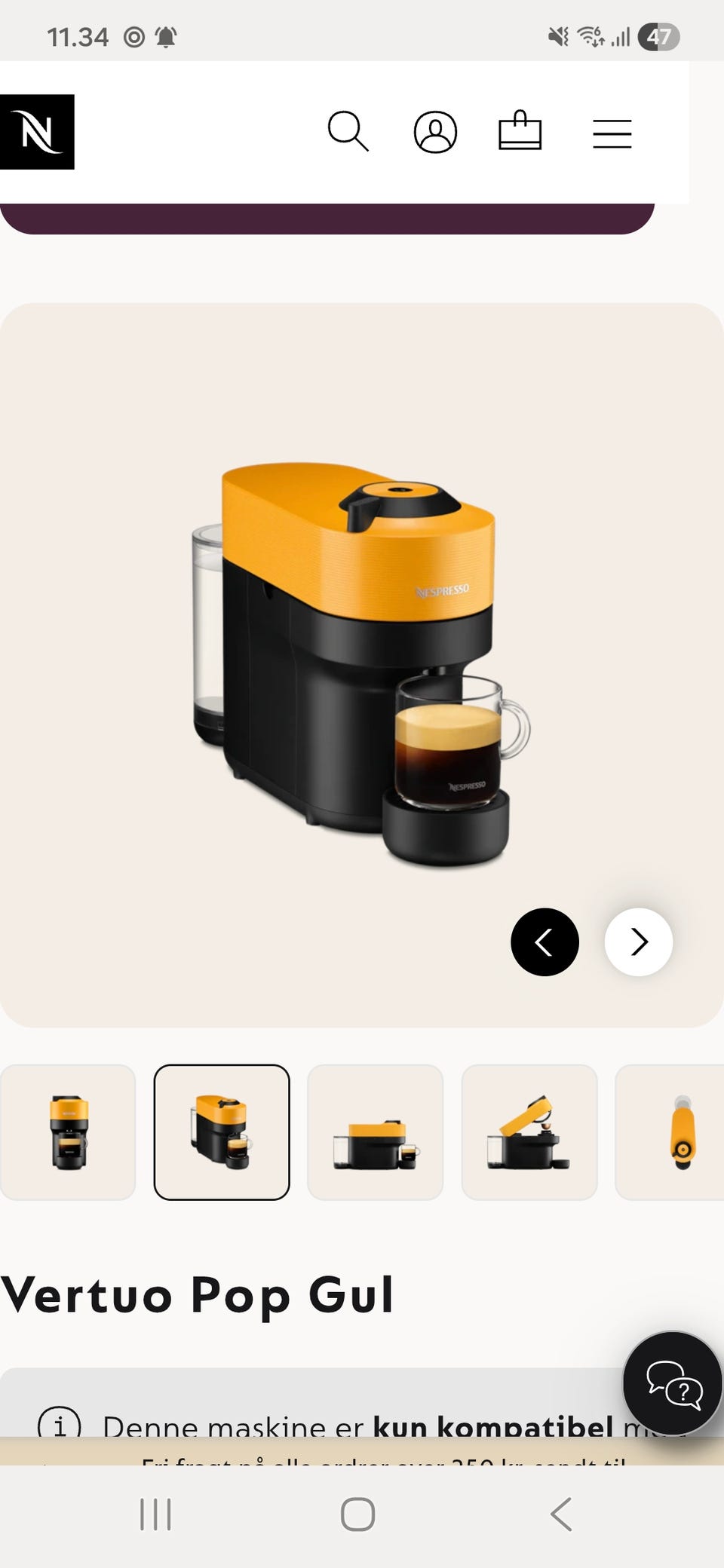724x1568 pixels.
Task: Go to the phone home screen
Action: pos(357,1514)
